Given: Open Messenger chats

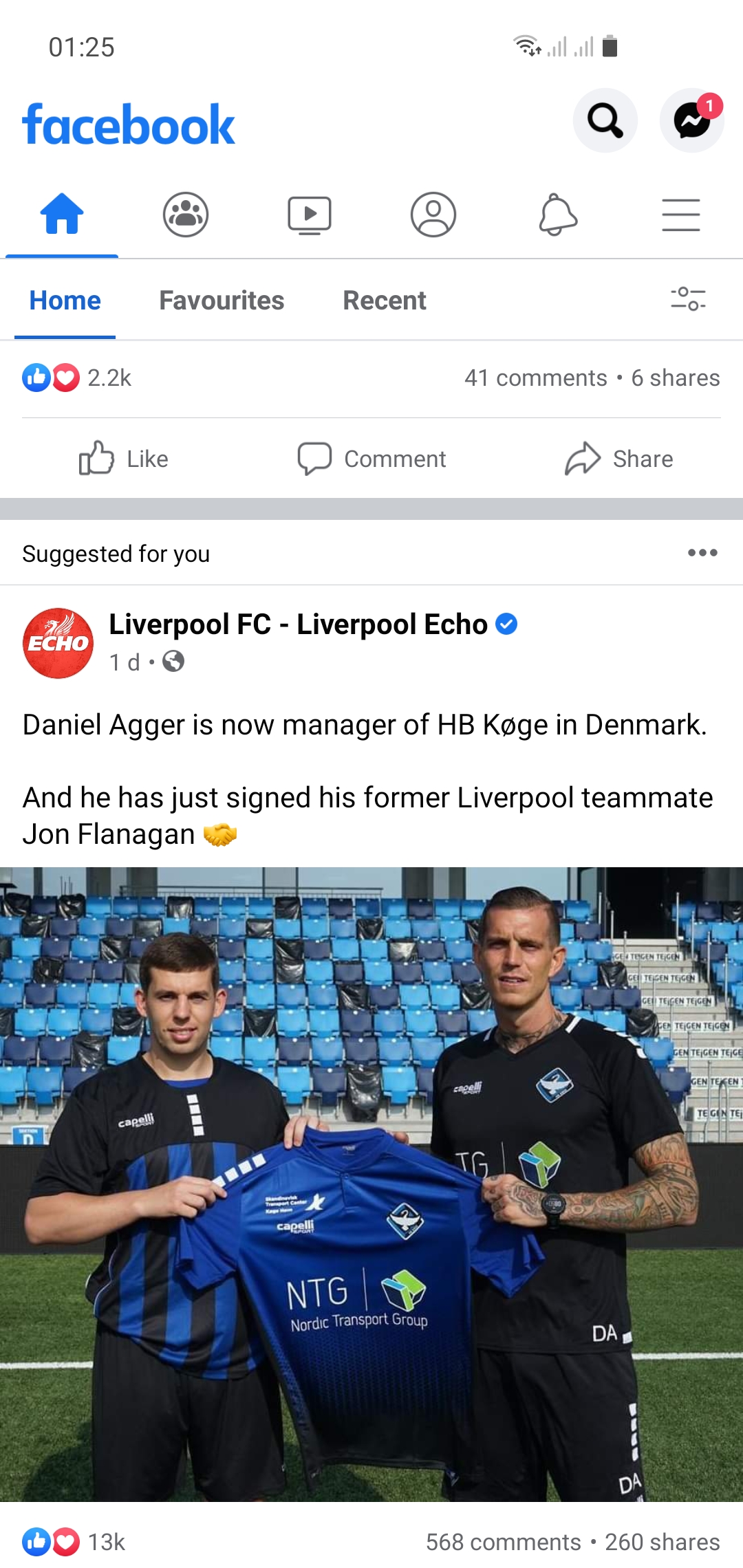Looking at the screenshot, I should click(x=691, y=121).
